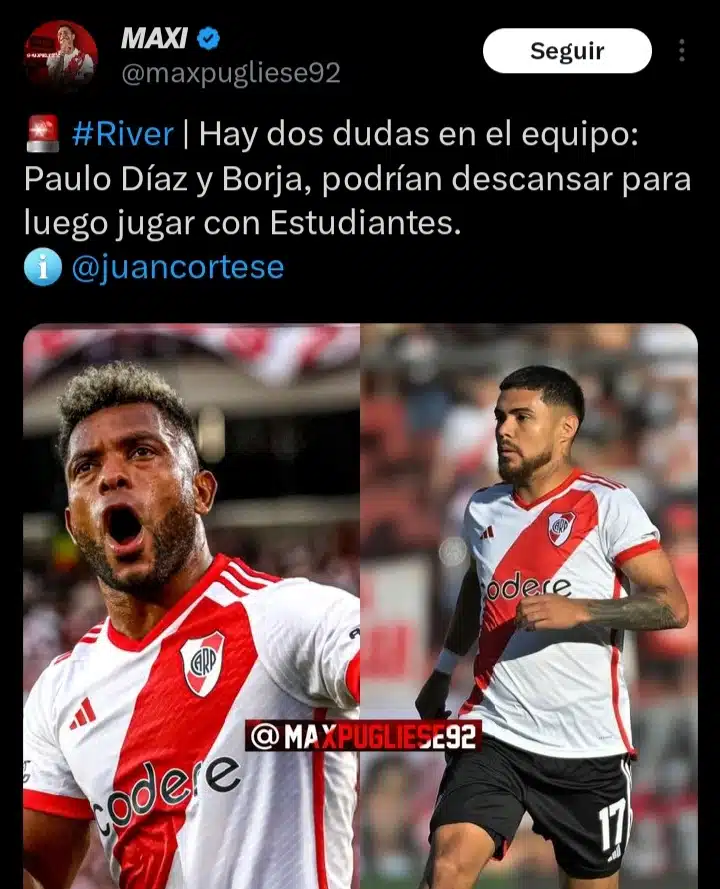The height and width of the screenshot is (889, 720).
Task: Open the post overflow menu
Action: tap(682, 51)
